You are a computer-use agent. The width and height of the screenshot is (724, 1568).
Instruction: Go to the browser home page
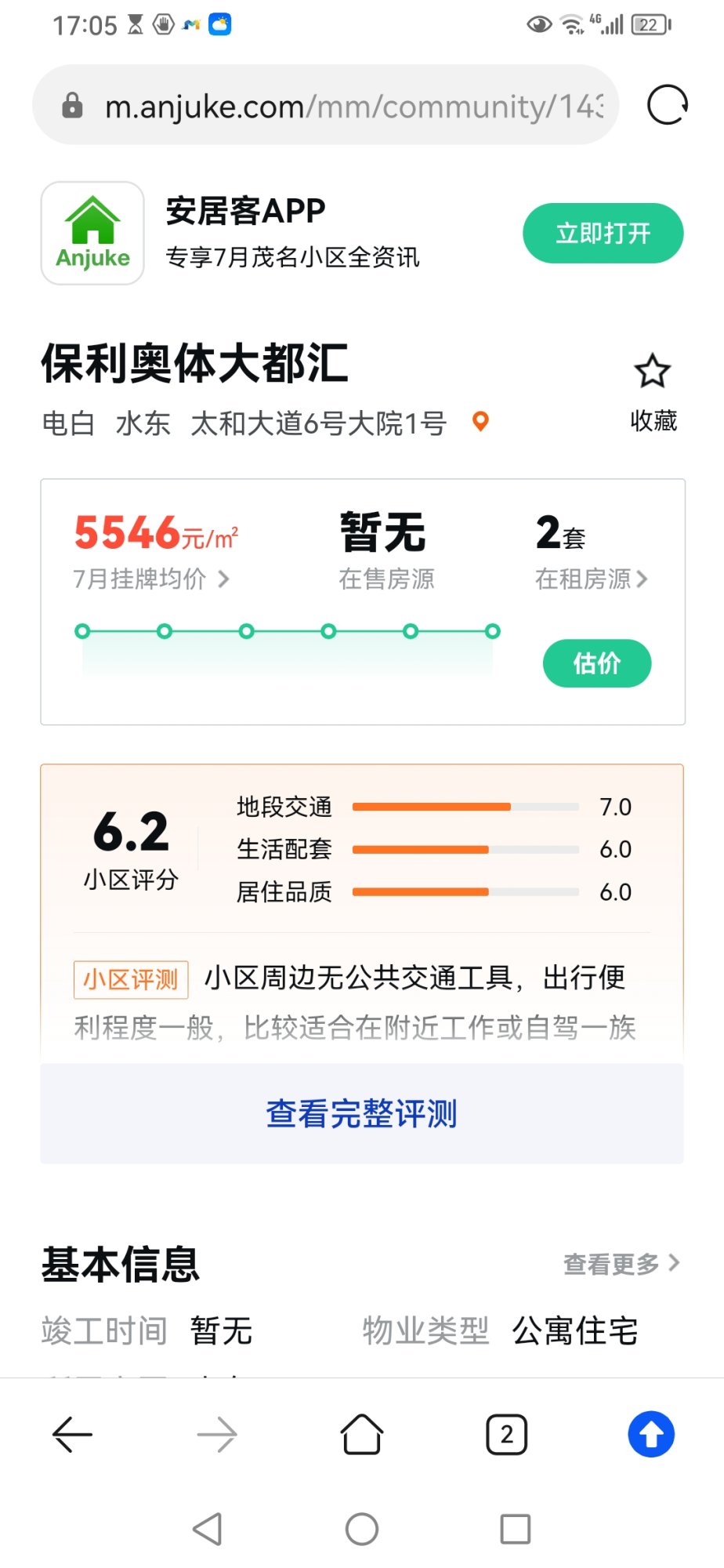pos(361,1435)
